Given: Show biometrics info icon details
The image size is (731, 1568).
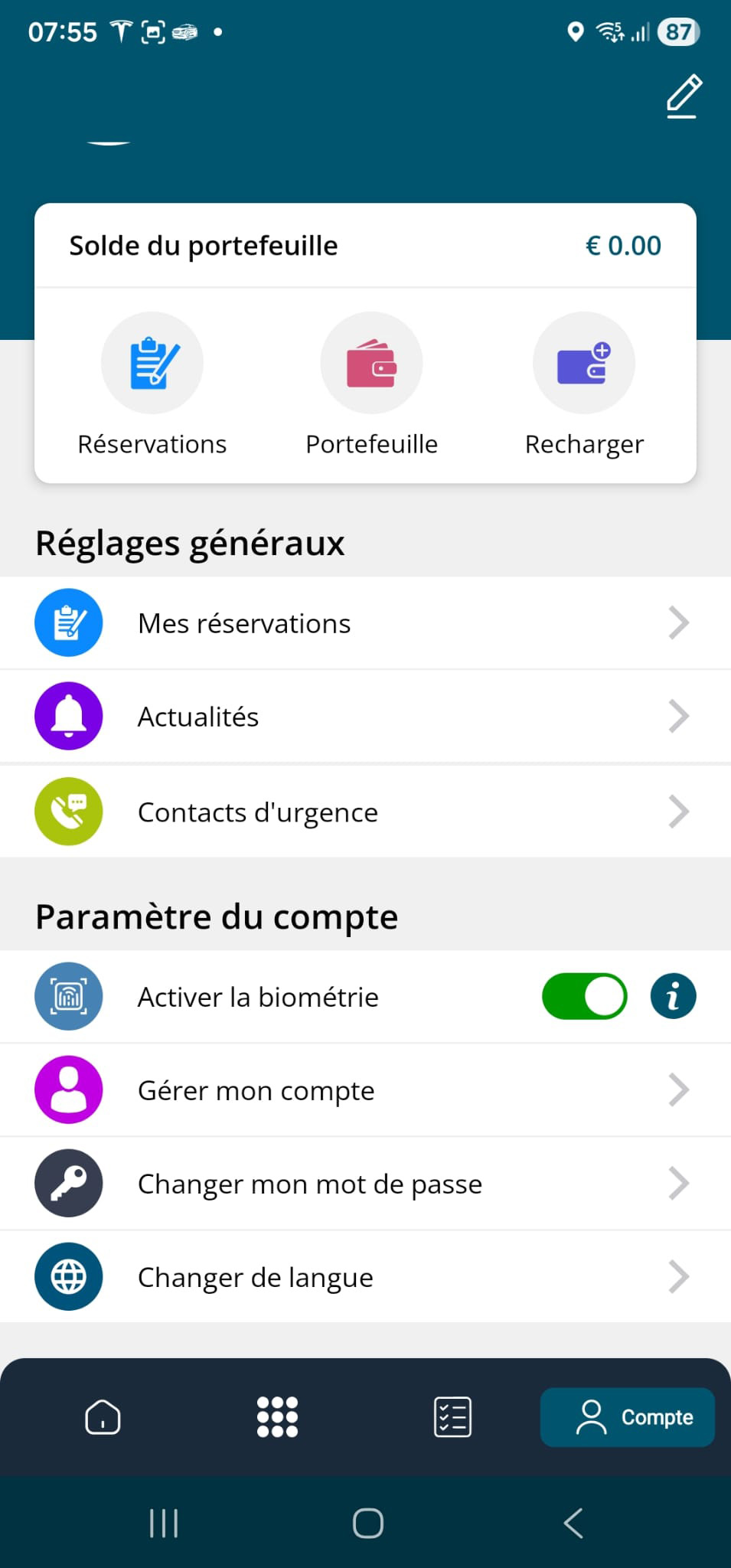Looking at the screenshot, I should 673,996.
